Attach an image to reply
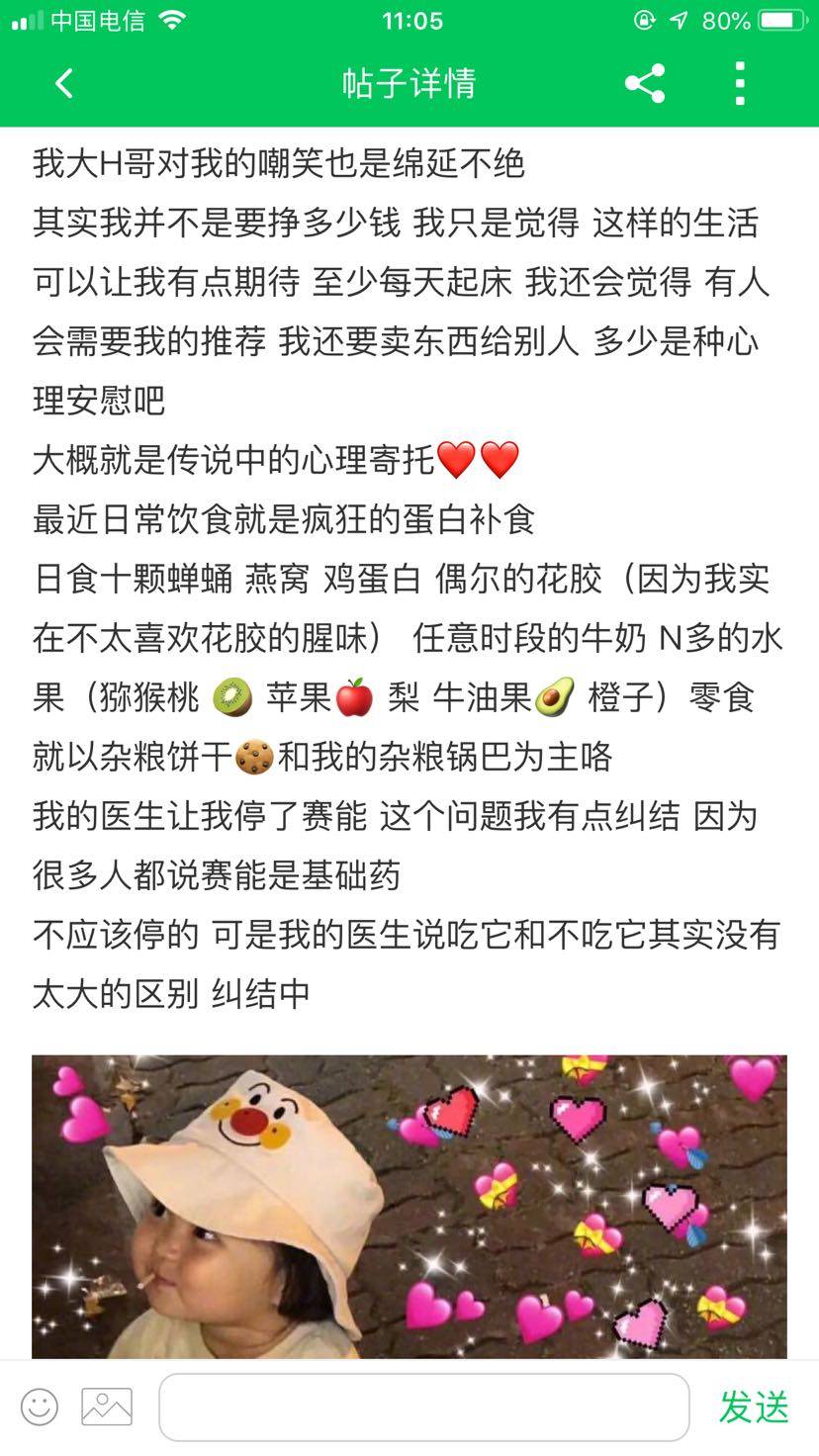The height and width of the screenshot is (1456, 819). tap(107, 1406)
